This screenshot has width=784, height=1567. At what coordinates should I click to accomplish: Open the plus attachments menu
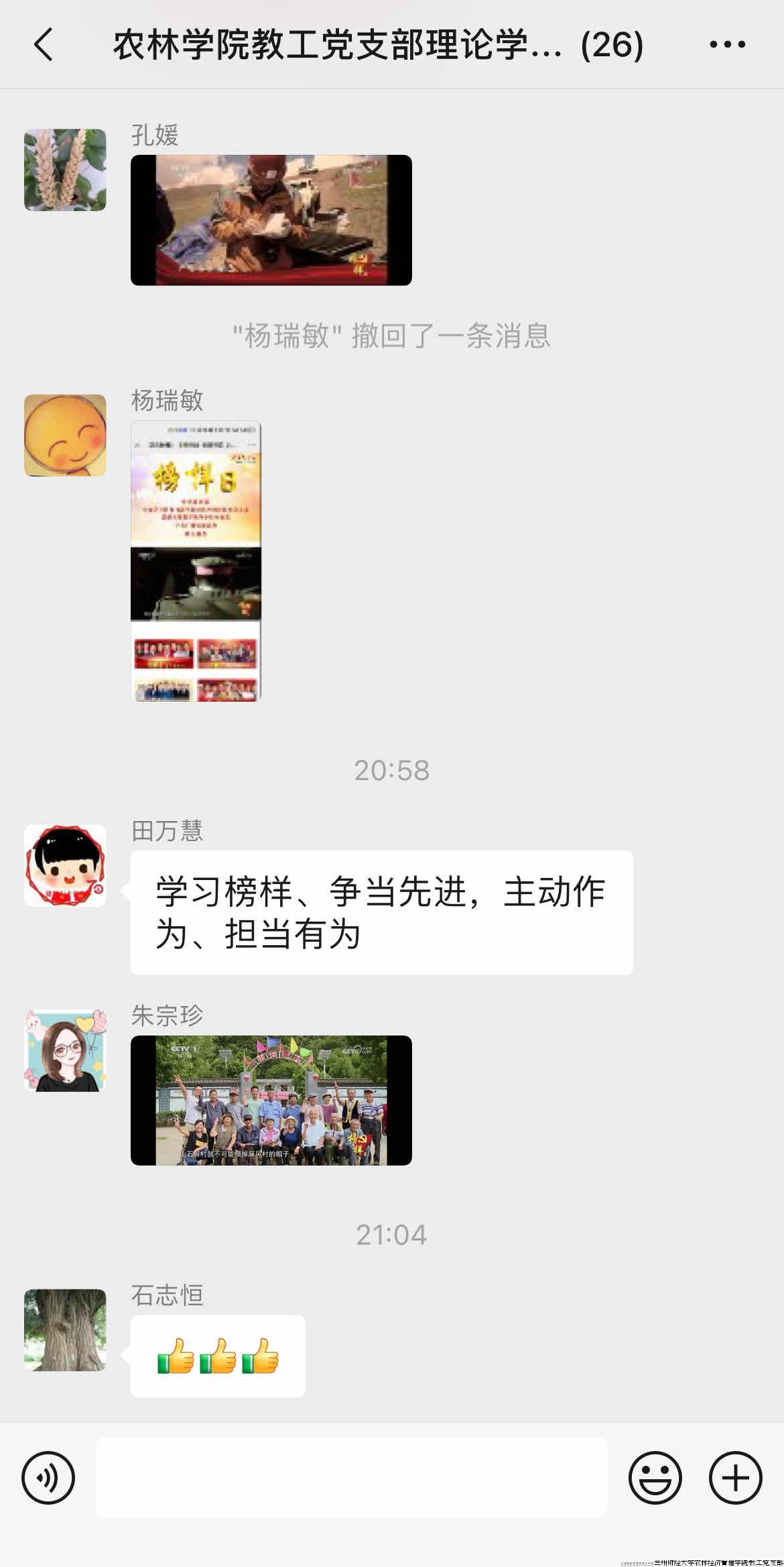pyautogui.click(x=735, y=1477)
